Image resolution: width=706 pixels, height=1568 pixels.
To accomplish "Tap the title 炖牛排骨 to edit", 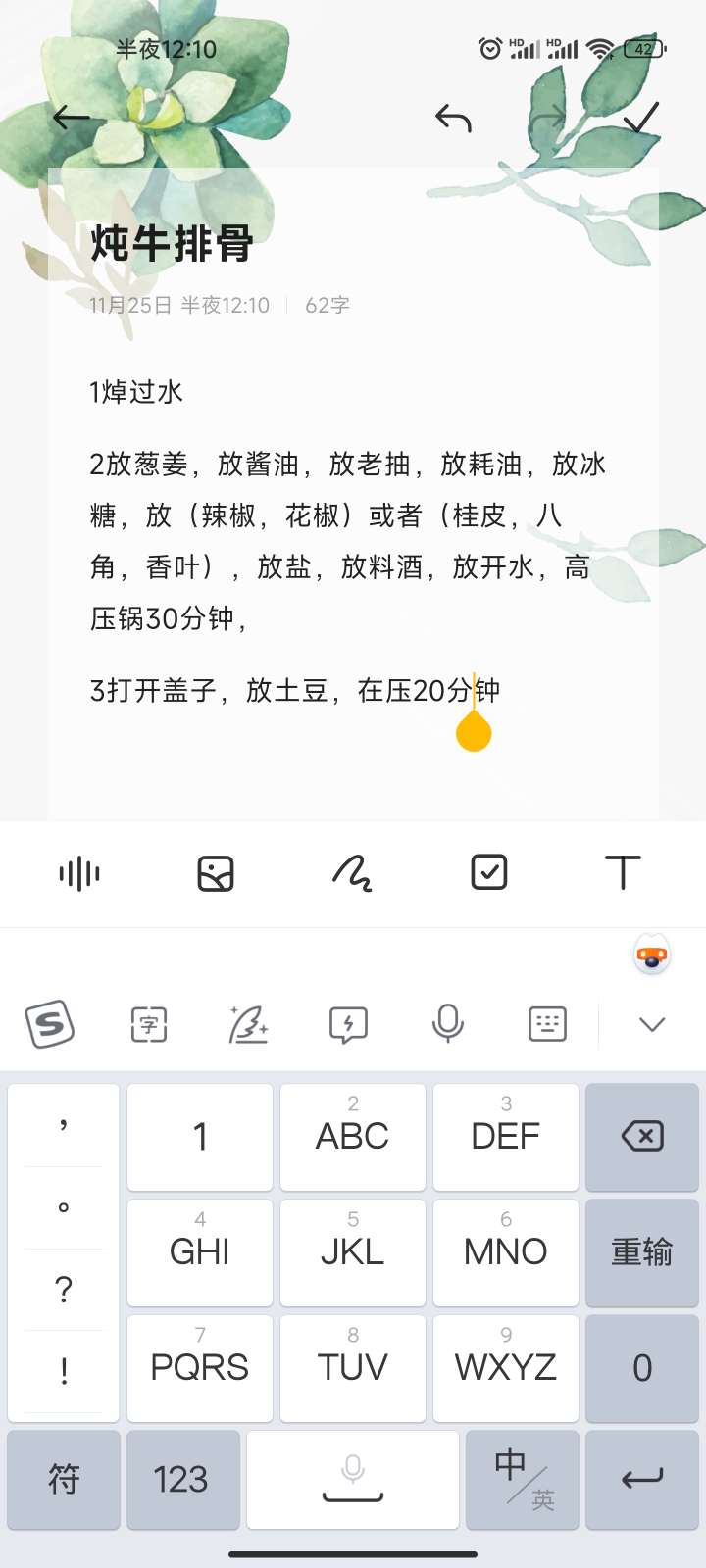I will point(173,243).
